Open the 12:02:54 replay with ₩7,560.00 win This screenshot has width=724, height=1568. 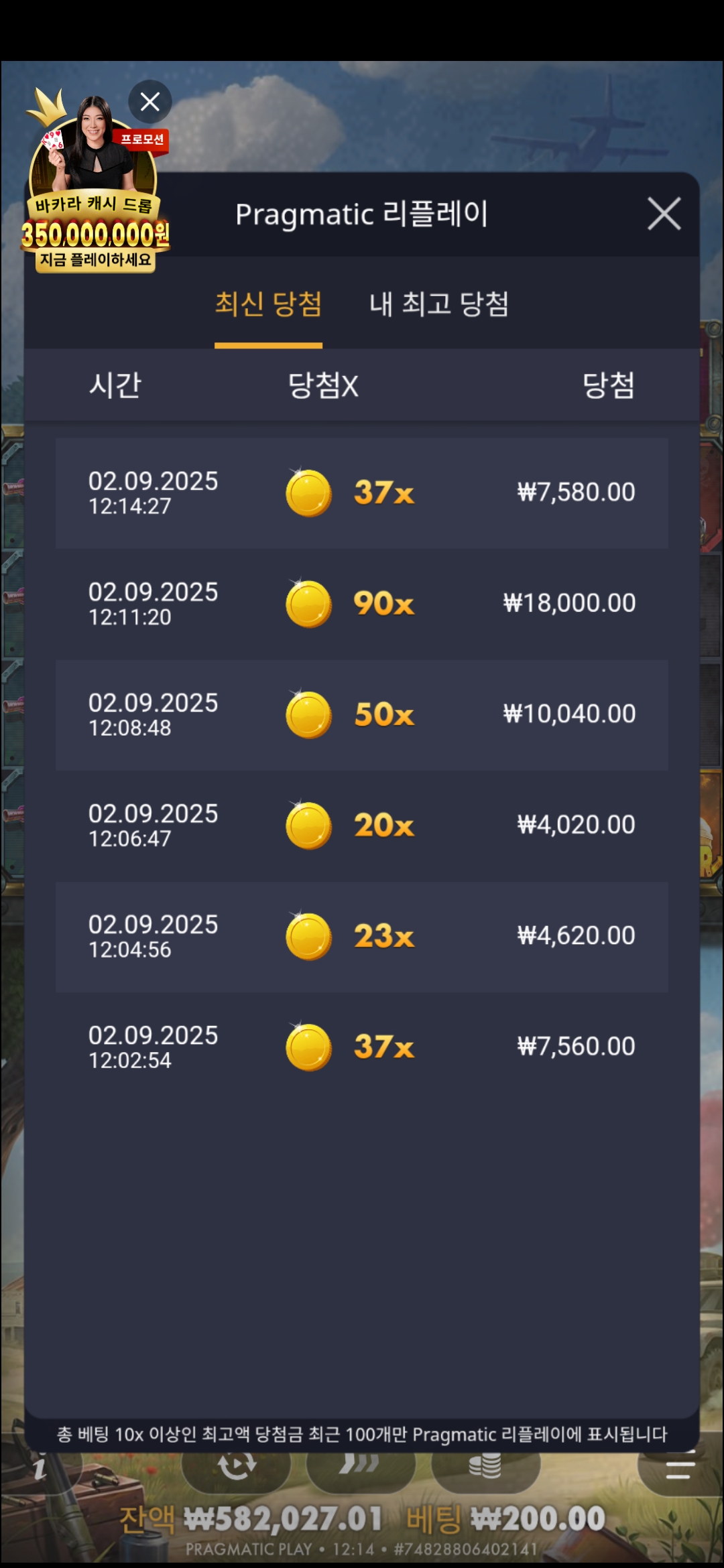pyautogui.click(x=362, y=1047)
